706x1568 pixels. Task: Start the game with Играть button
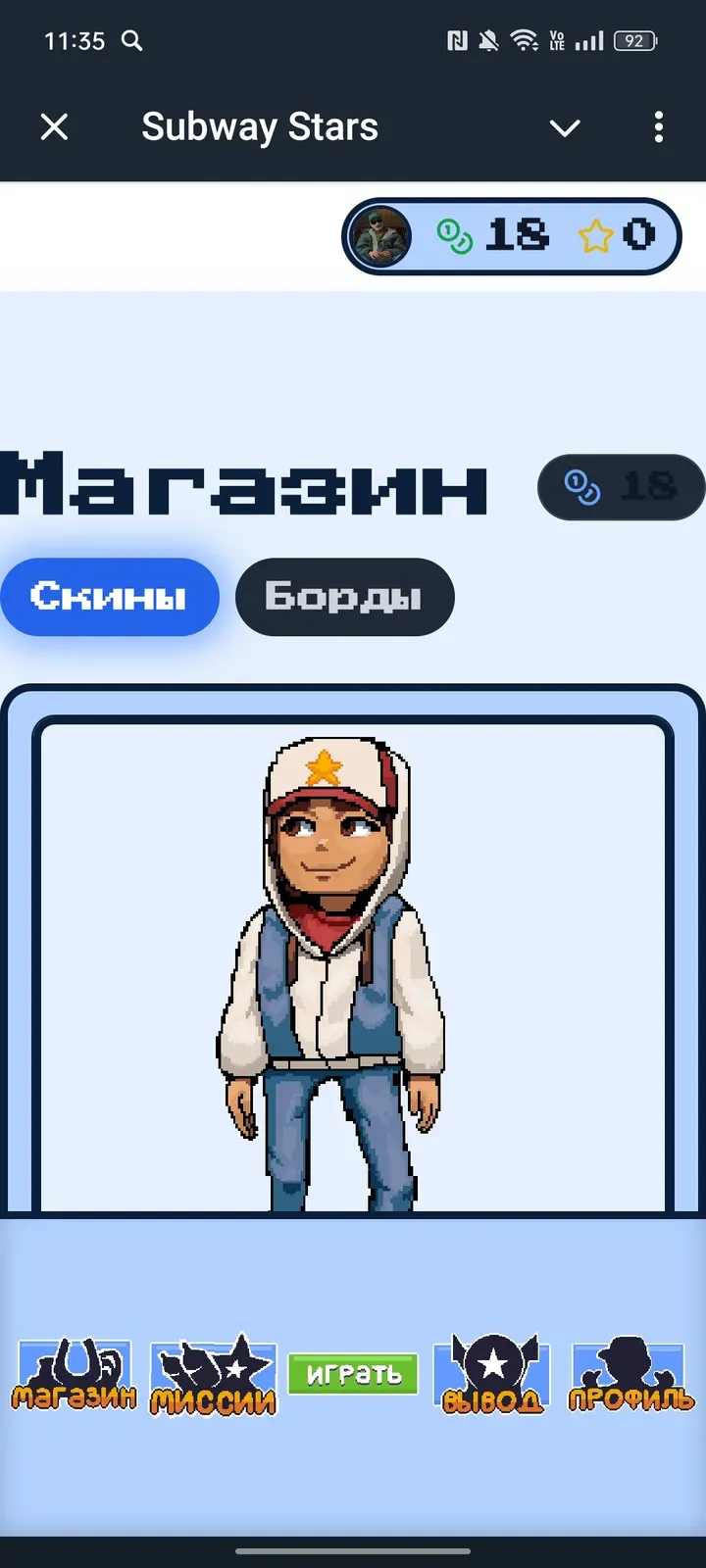point(353,1374)
